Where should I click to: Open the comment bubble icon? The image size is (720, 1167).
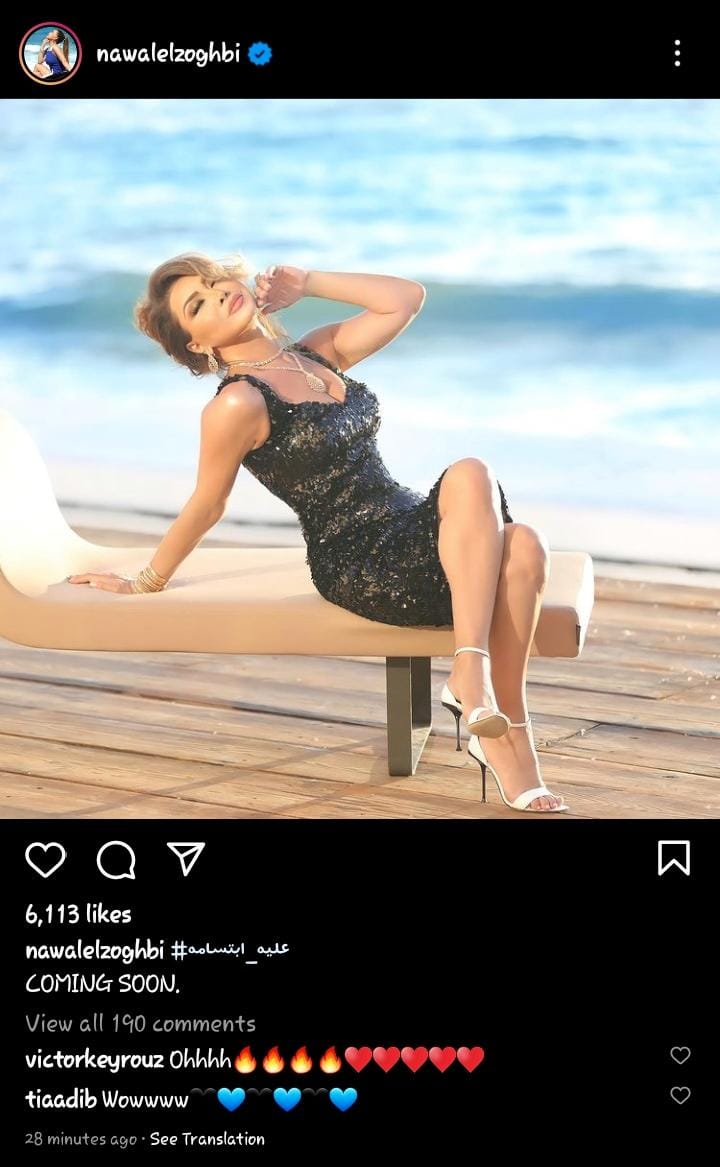(116, 859)
